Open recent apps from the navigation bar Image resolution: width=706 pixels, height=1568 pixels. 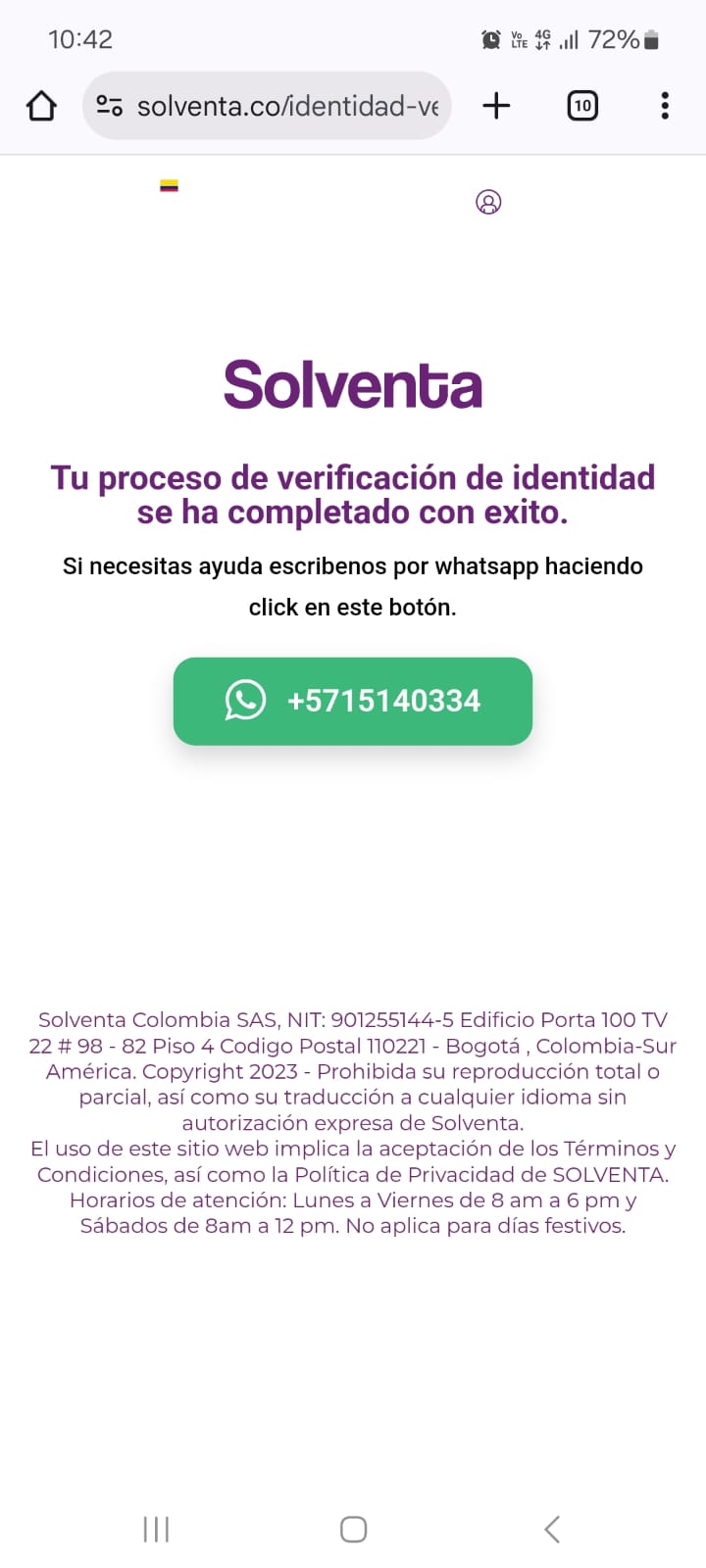156,1529
